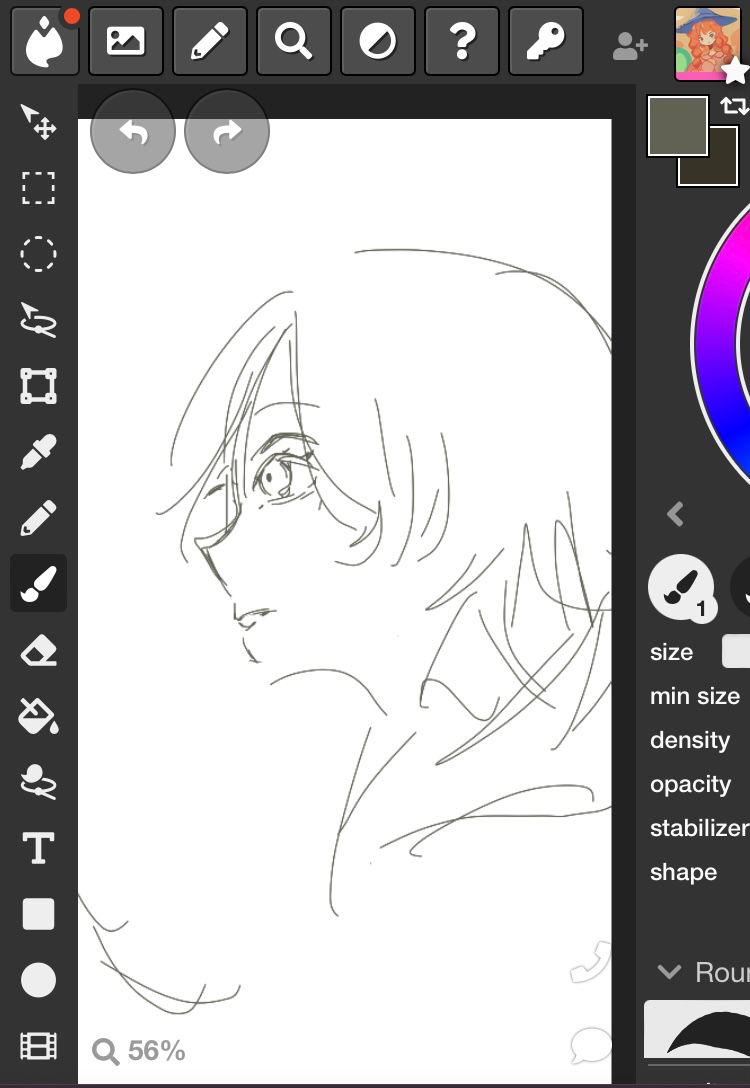Open the image menu in top bar
750x1088 pixels.
[126, 41]
